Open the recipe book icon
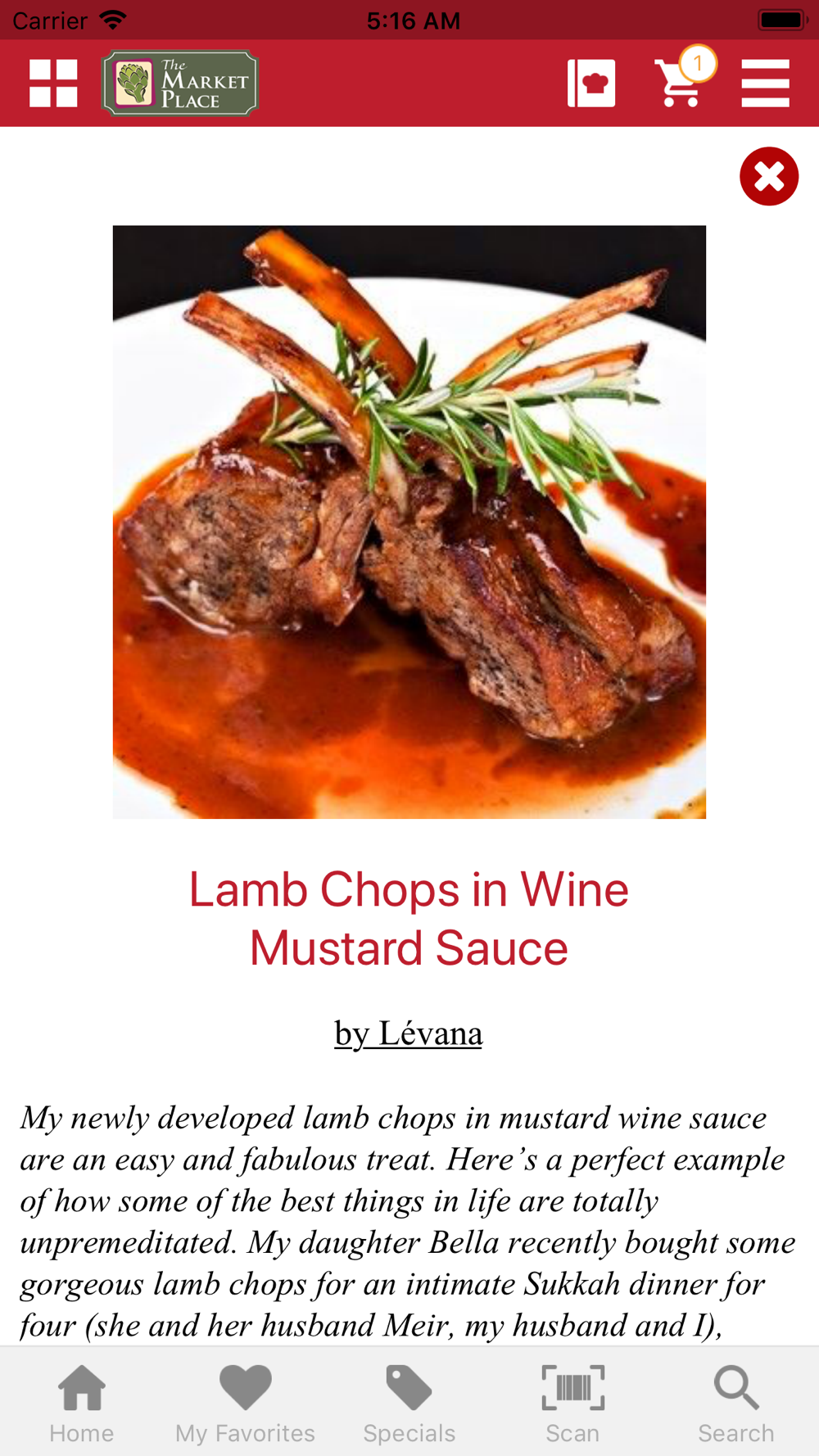The width and height of the screenshot is (819, 1456). click(x=591, y=83)
